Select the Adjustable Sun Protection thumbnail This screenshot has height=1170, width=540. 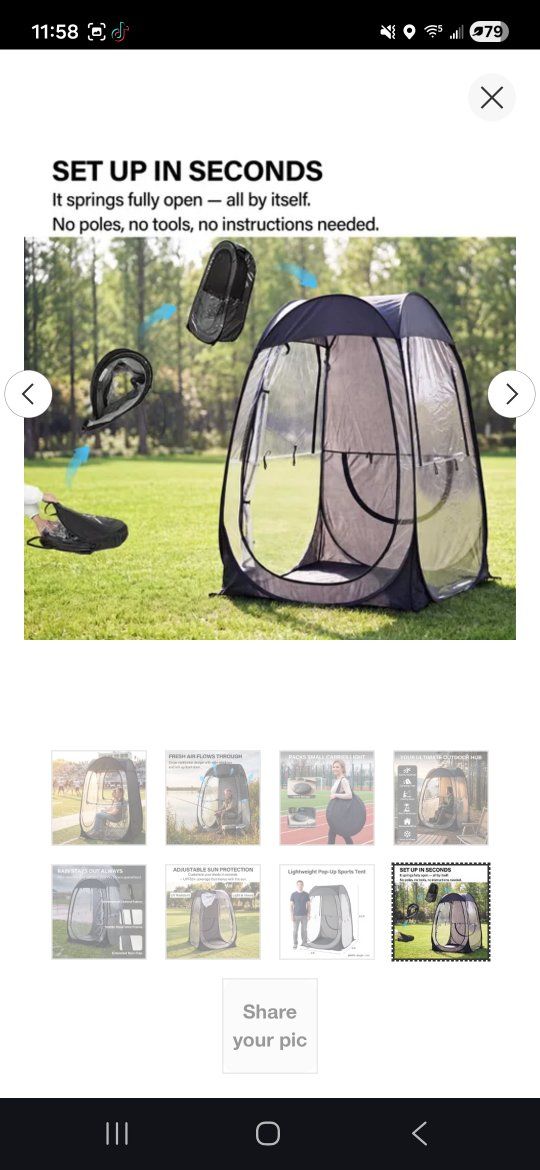[213, 912]
